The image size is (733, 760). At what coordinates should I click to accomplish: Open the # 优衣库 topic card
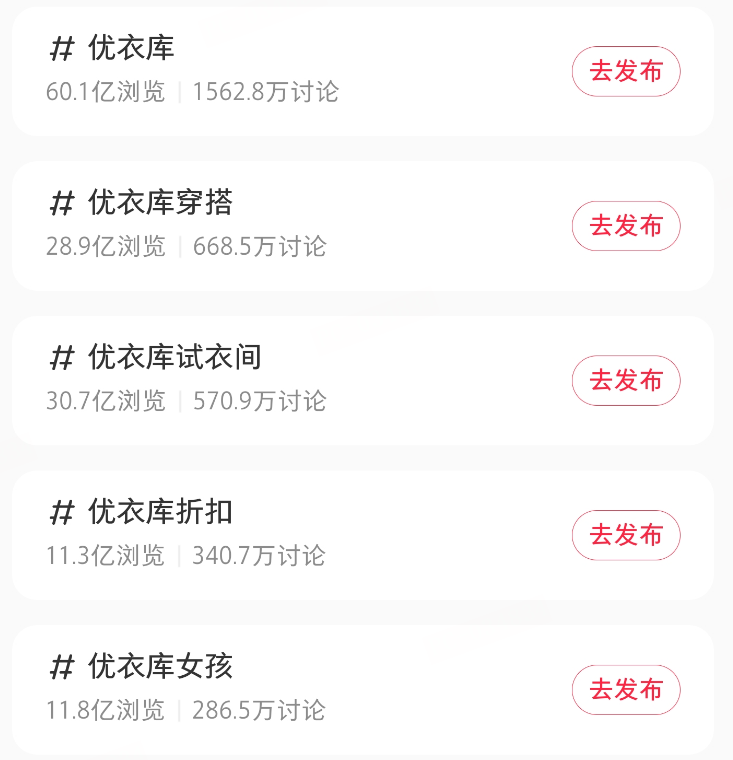tap(131, 48)
